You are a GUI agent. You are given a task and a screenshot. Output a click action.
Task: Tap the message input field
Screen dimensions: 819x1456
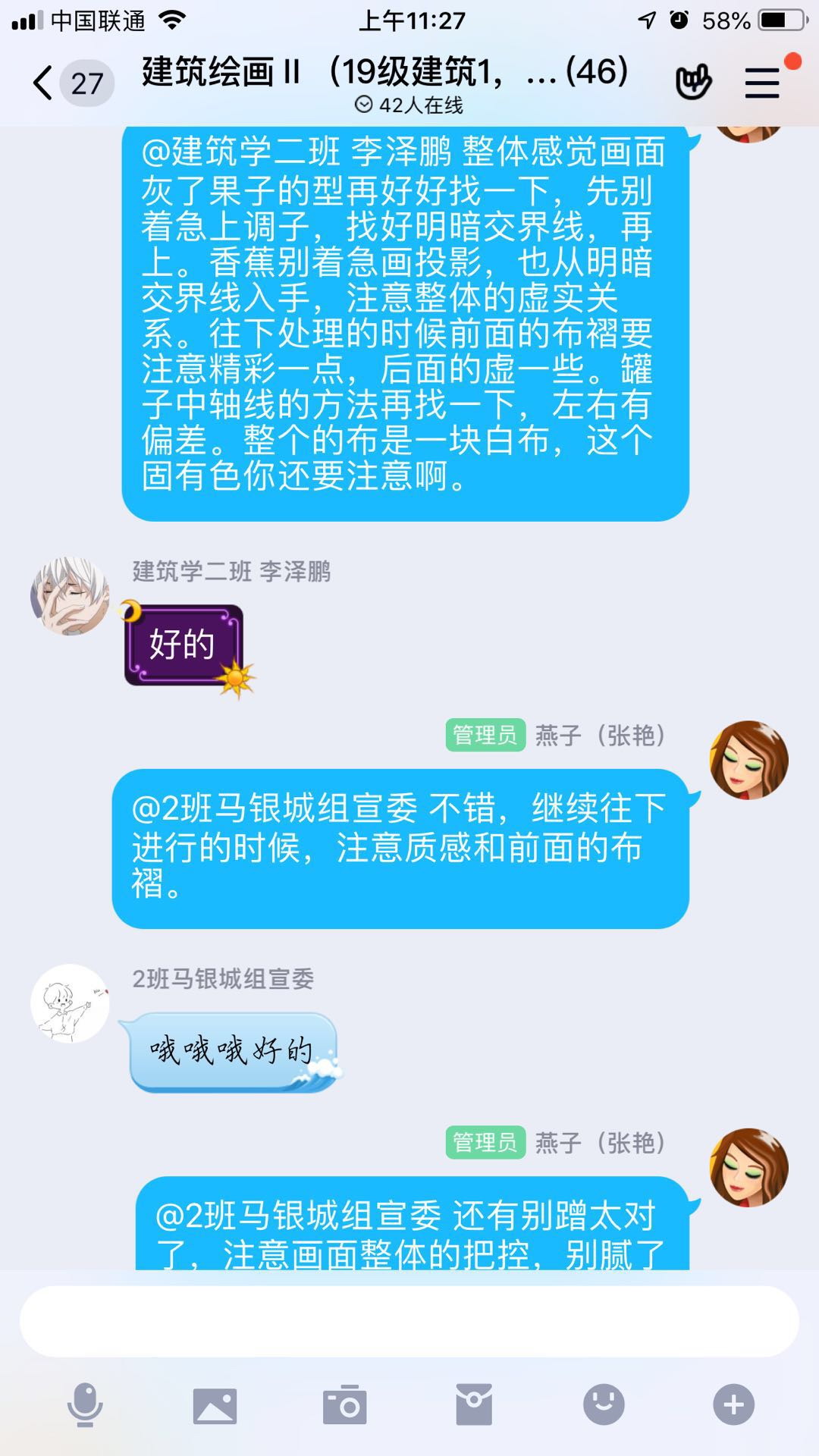(x=409, y=1321)
